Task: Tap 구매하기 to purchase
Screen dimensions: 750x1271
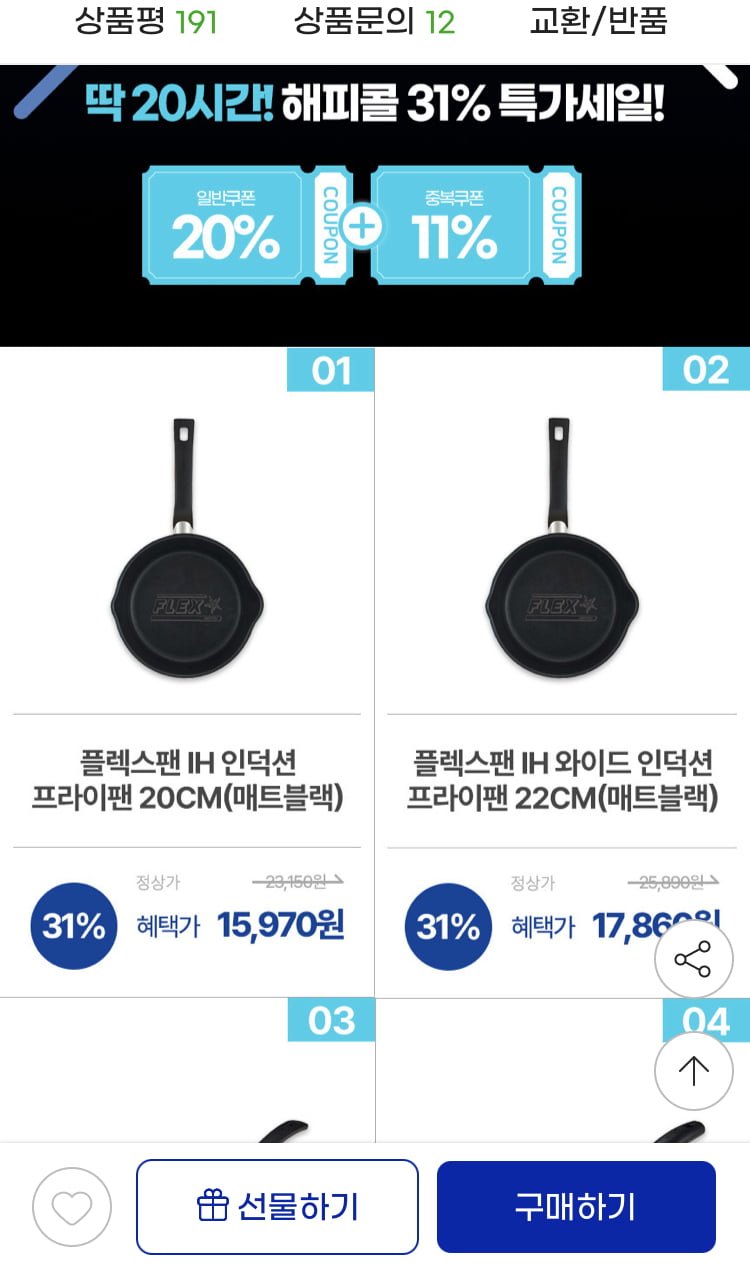Action: click(x=576, y=1206)
